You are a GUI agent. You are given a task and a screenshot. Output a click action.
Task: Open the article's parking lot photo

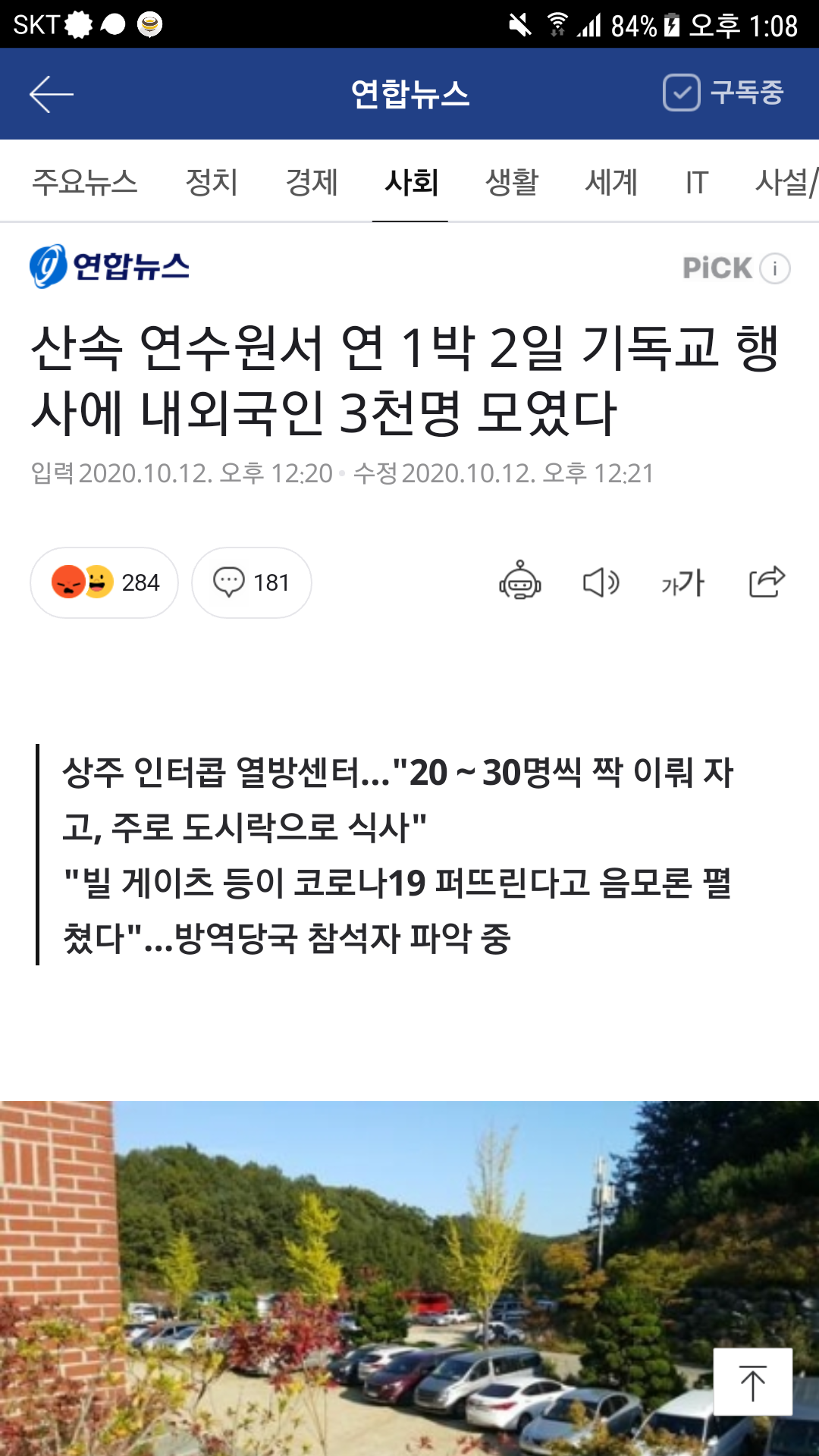[x=409, y=1279]
